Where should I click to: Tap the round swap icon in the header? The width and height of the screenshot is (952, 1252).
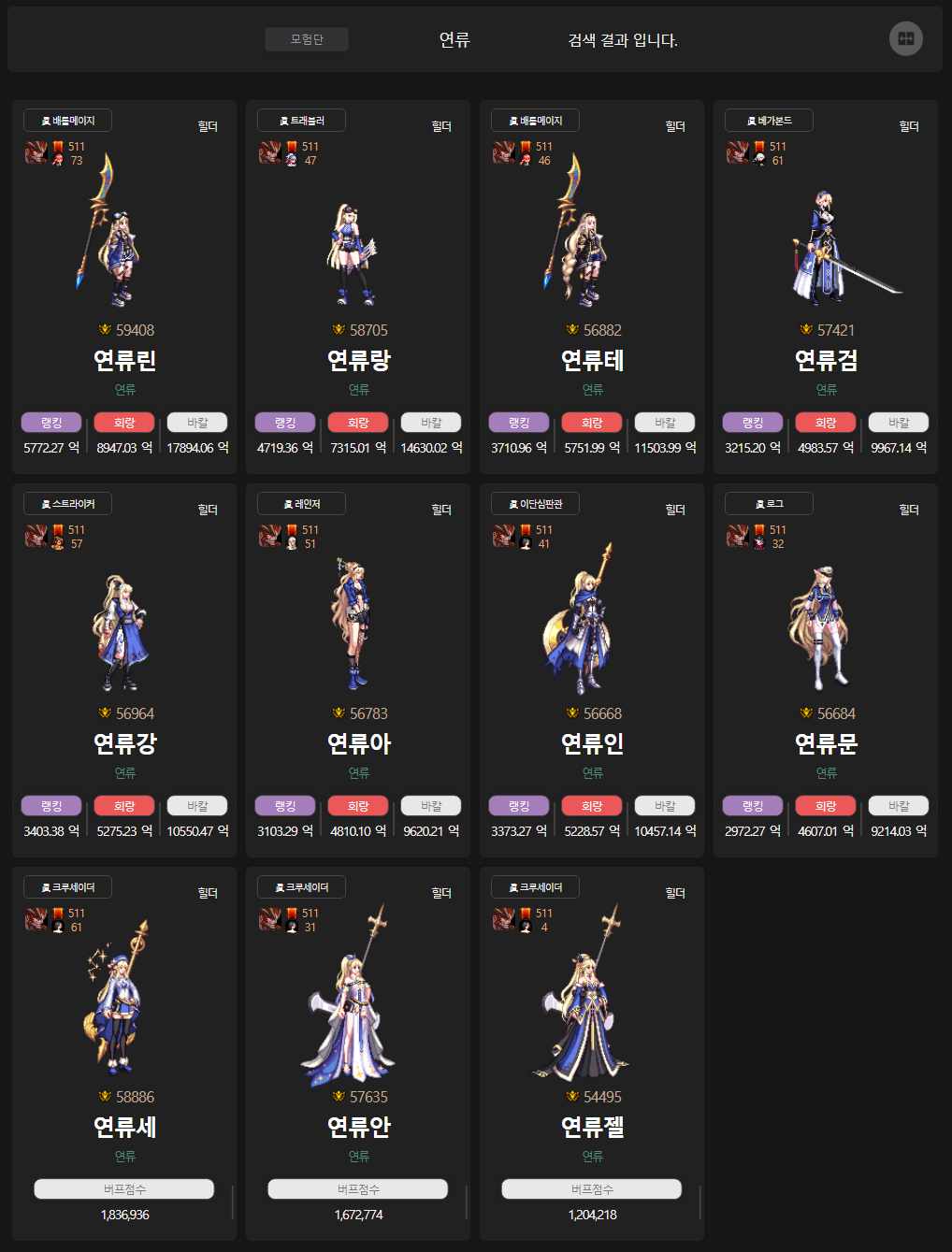[x=905, y=38]
